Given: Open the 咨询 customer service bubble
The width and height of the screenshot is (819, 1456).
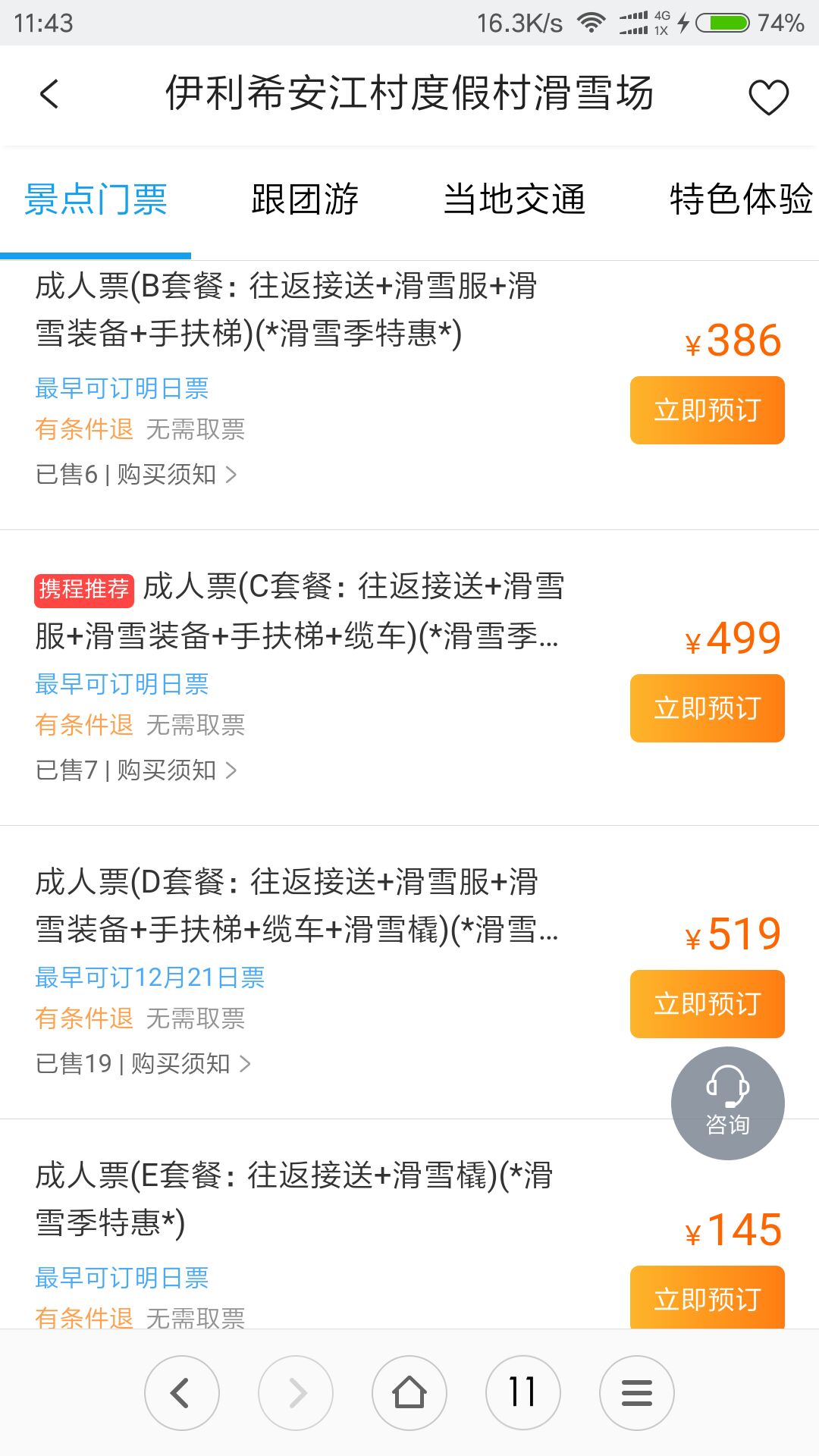Looking at the screenshot, I should (x=728, y=1103).
